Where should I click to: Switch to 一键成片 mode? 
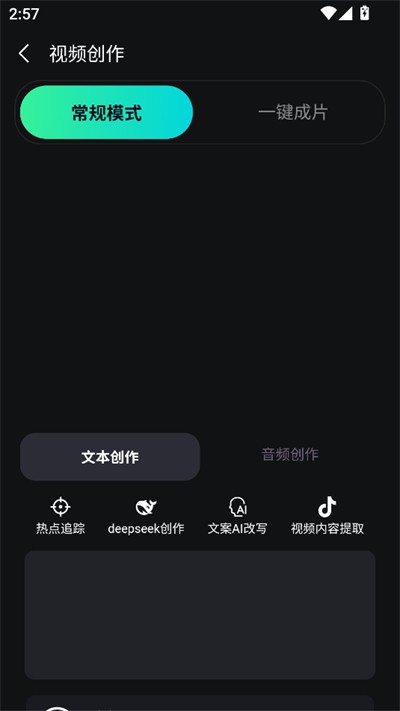[293, 112]
